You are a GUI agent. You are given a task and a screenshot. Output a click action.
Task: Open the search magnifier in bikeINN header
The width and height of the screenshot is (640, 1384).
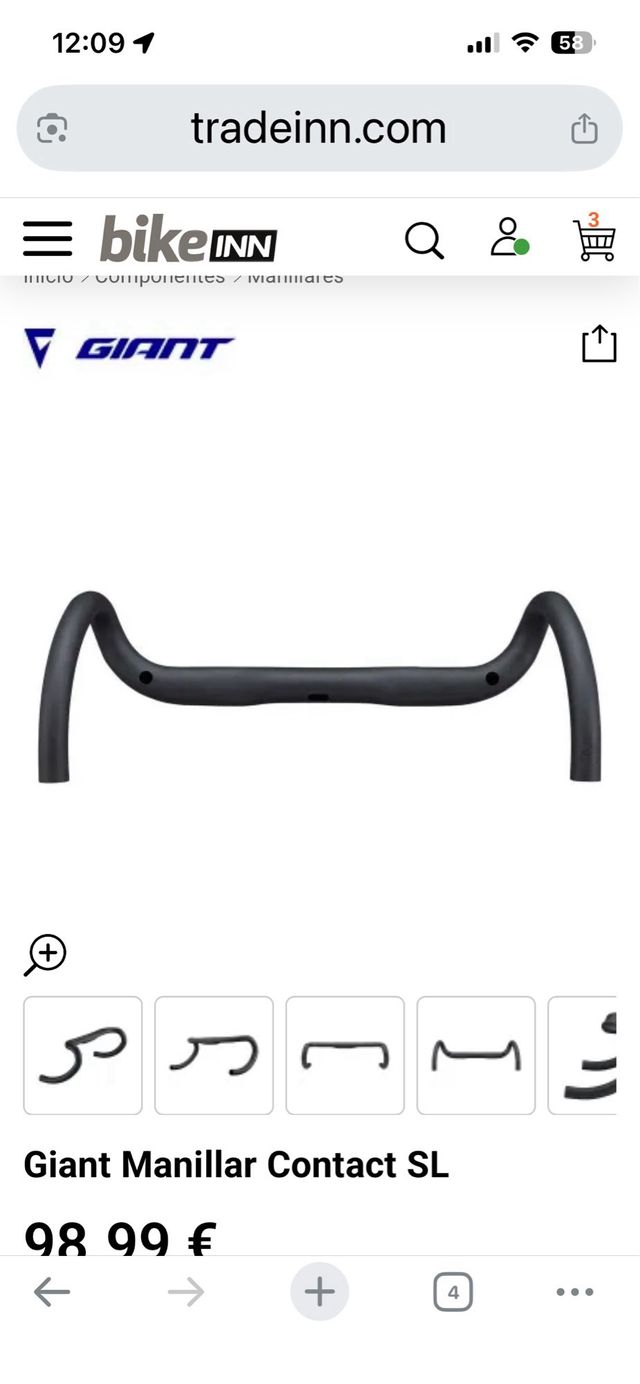[424, 241]
